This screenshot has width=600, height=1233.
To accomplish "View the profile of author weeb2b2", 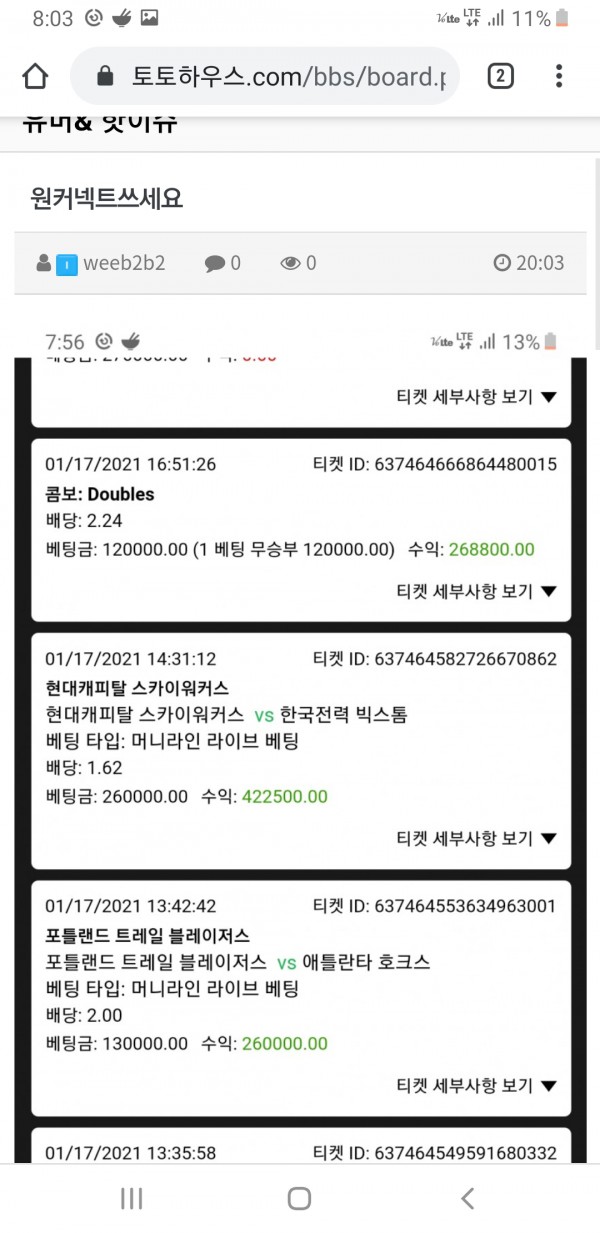I will (x=124, y=263).
